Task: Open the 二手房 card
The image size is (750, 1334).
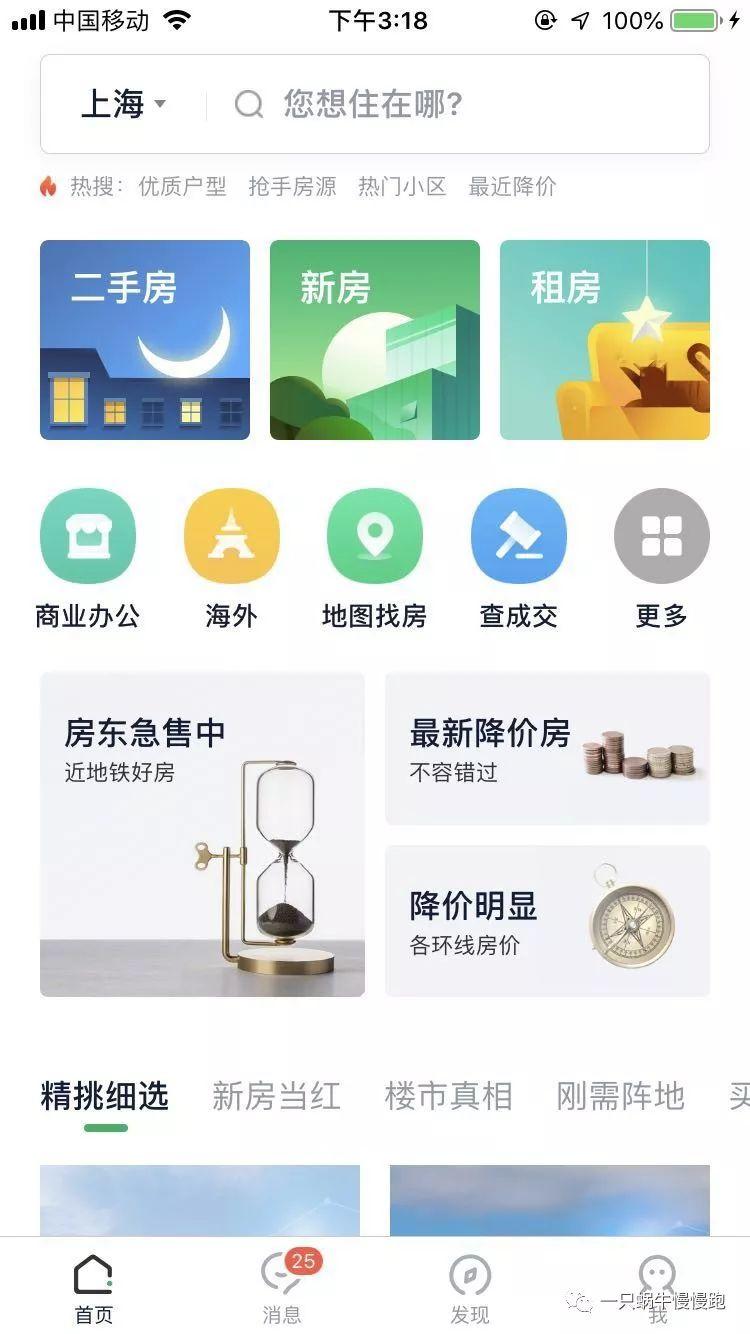Action: click(x=145, y=340)
